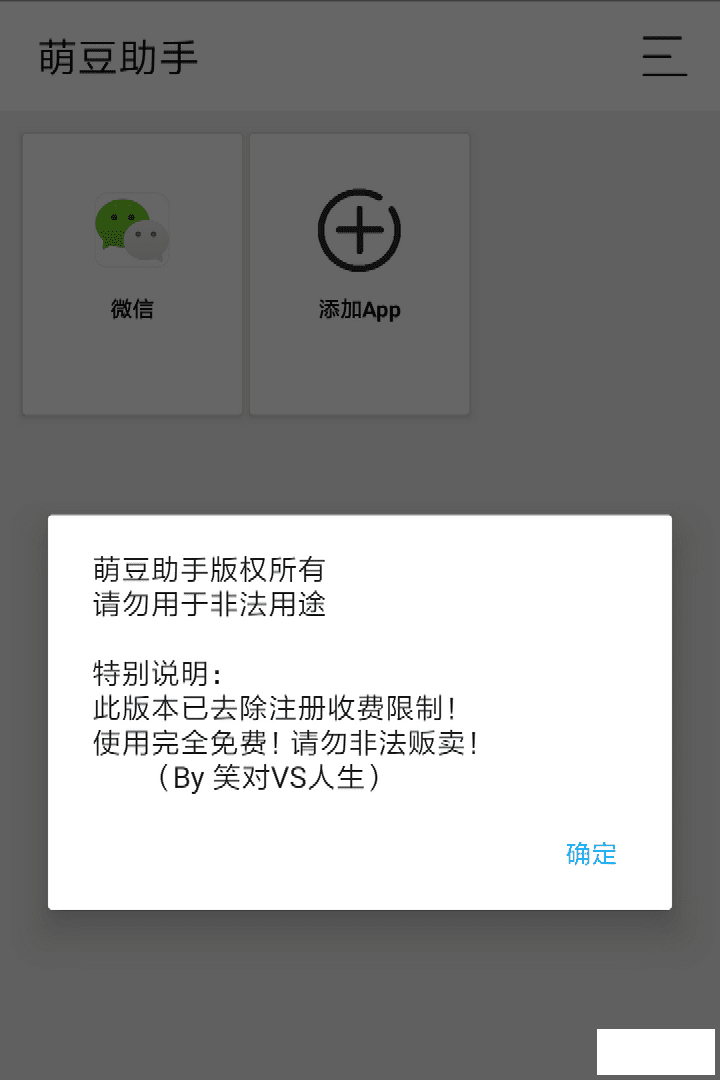
Task: Tap the 添加App card
Action: pyautogui.click(x=359, y=273)
